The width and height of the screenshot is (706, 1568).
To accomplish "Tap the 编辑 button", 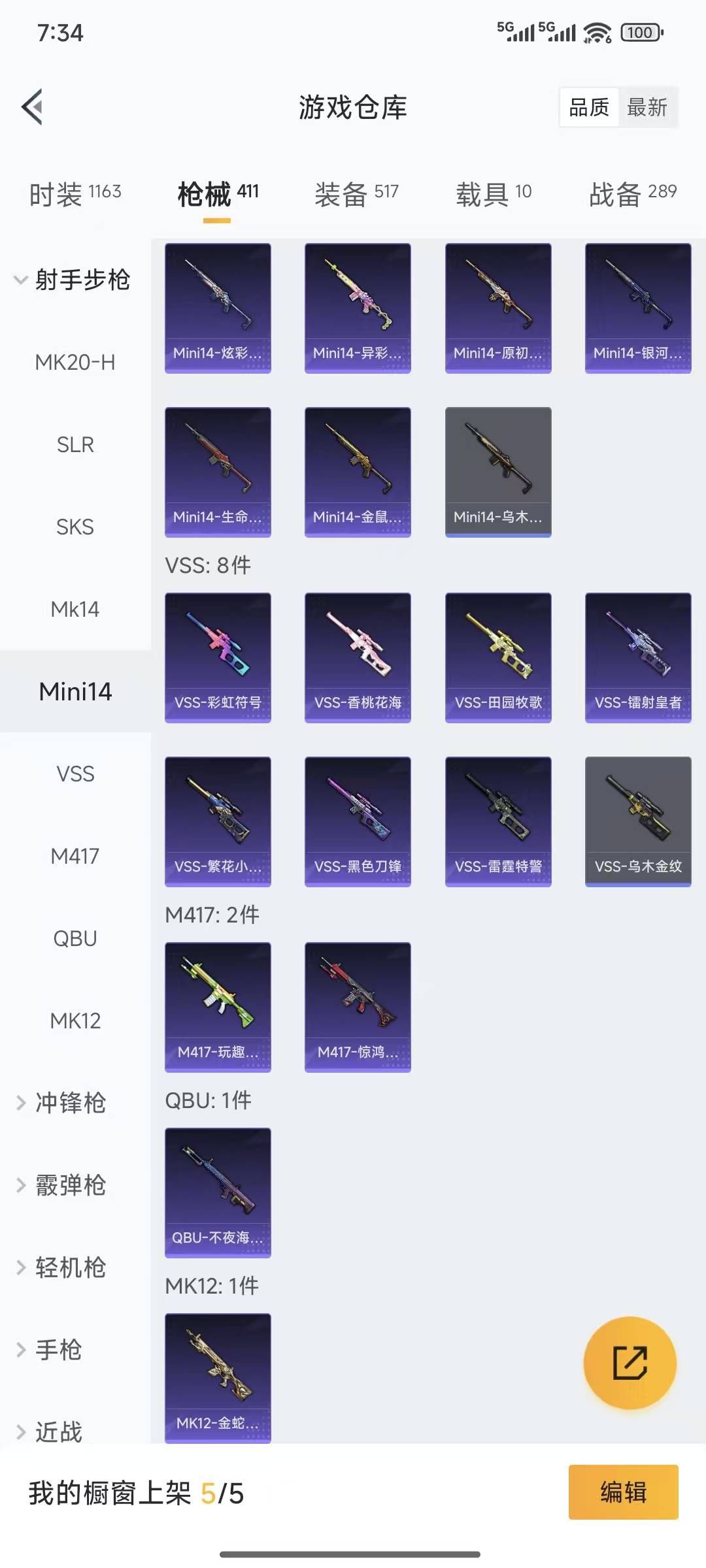I will [623, 1492].
